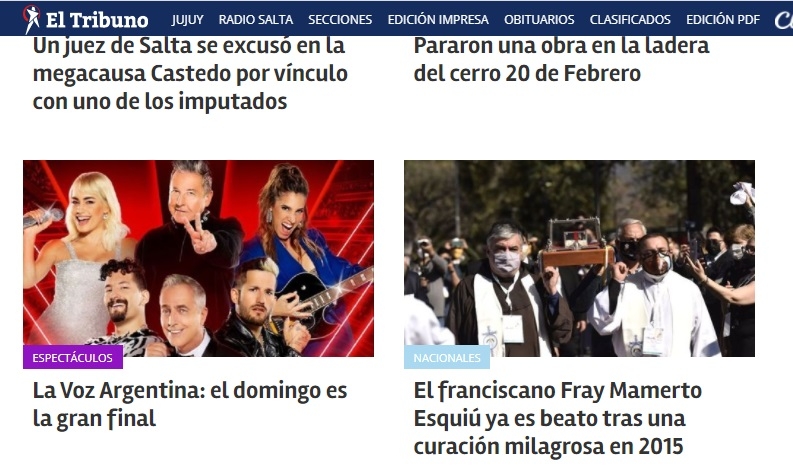The height and width of the screenshot is (473, 793).
Task: Open Edición PDF
Action: point(723,20)
